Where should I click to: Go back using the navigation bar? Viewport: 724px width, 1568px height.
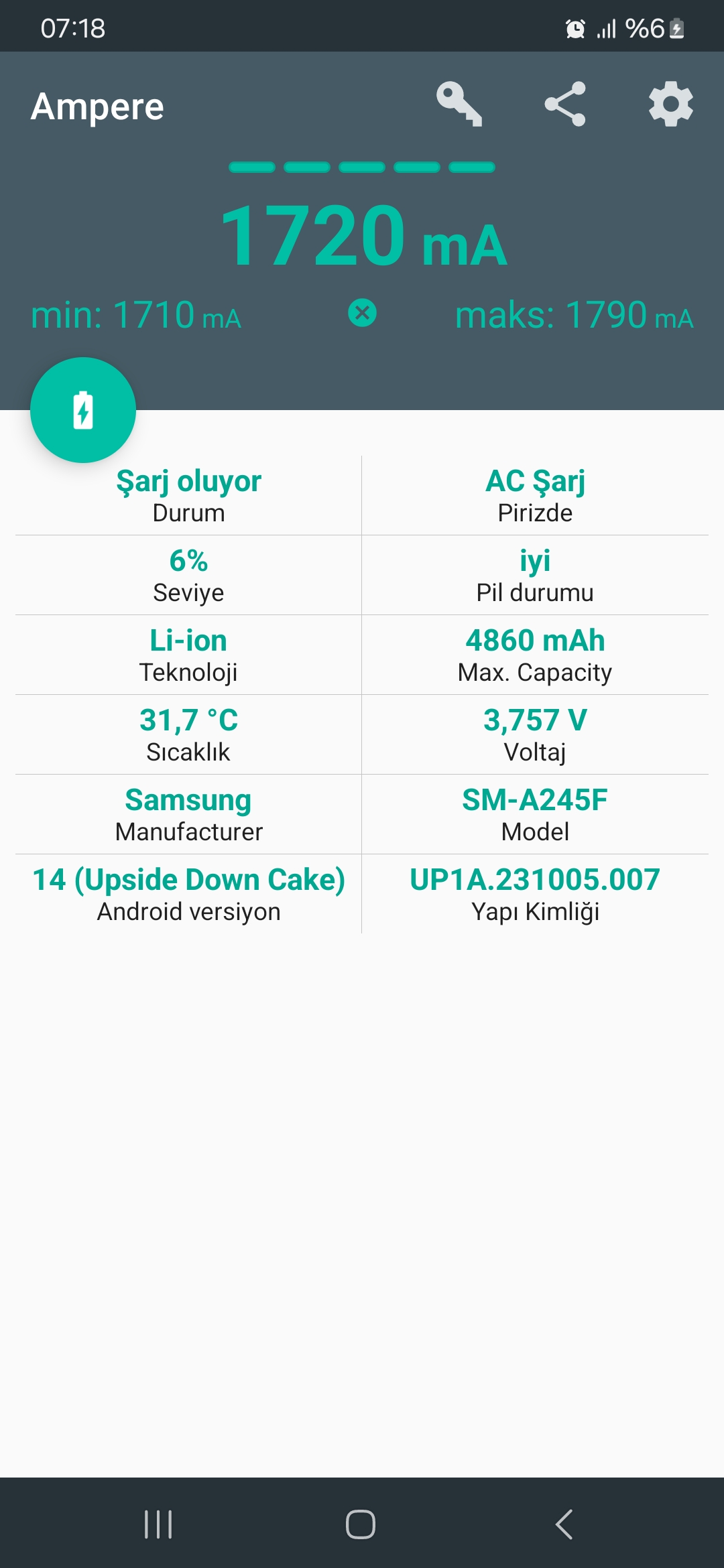(x=564, y=1524)
